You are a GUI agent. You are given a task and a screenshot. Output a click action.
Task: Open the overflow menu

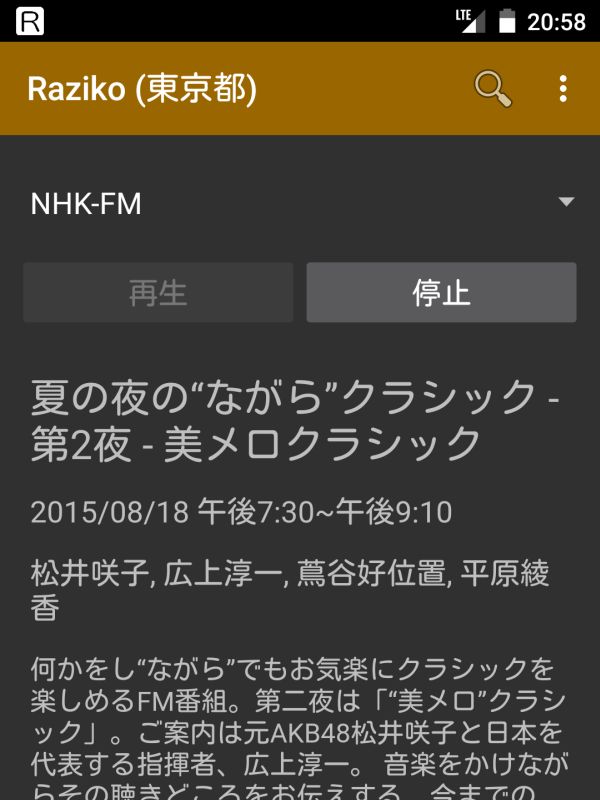[563, 89]
